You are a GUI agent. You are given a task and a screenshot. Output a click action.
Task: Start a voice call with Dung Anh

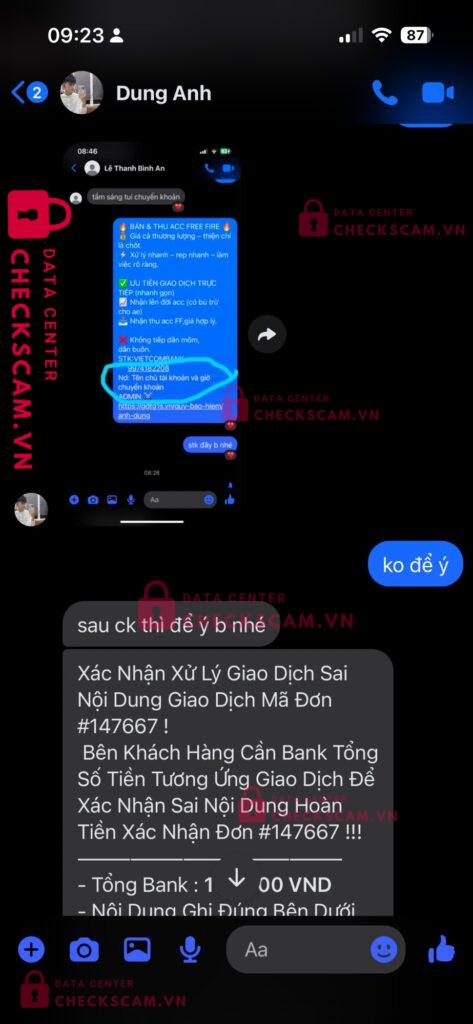[384, 93]
